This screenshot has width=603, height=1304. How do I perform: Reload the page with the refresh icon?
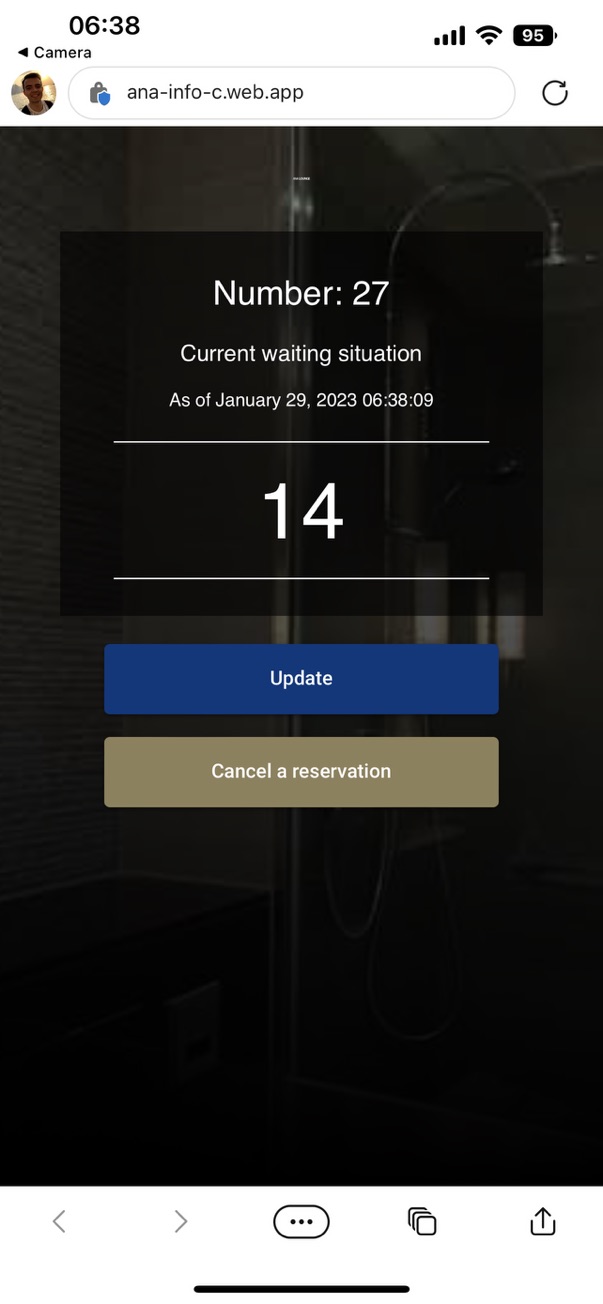(554, 94)
